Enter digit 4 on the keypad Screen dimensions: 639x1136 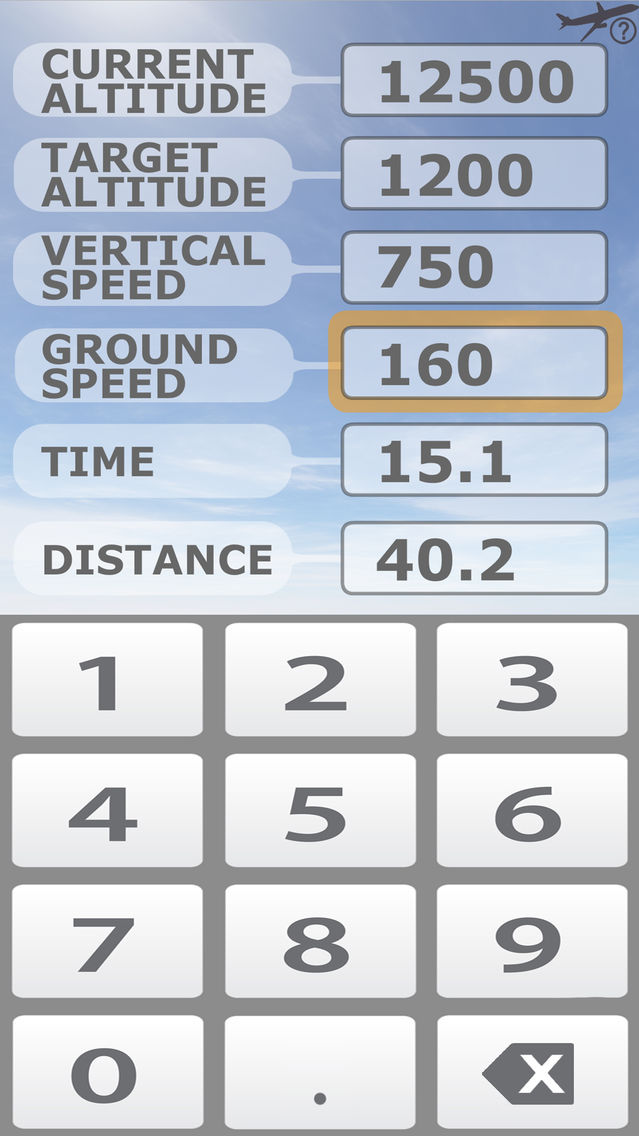point(107,810)
